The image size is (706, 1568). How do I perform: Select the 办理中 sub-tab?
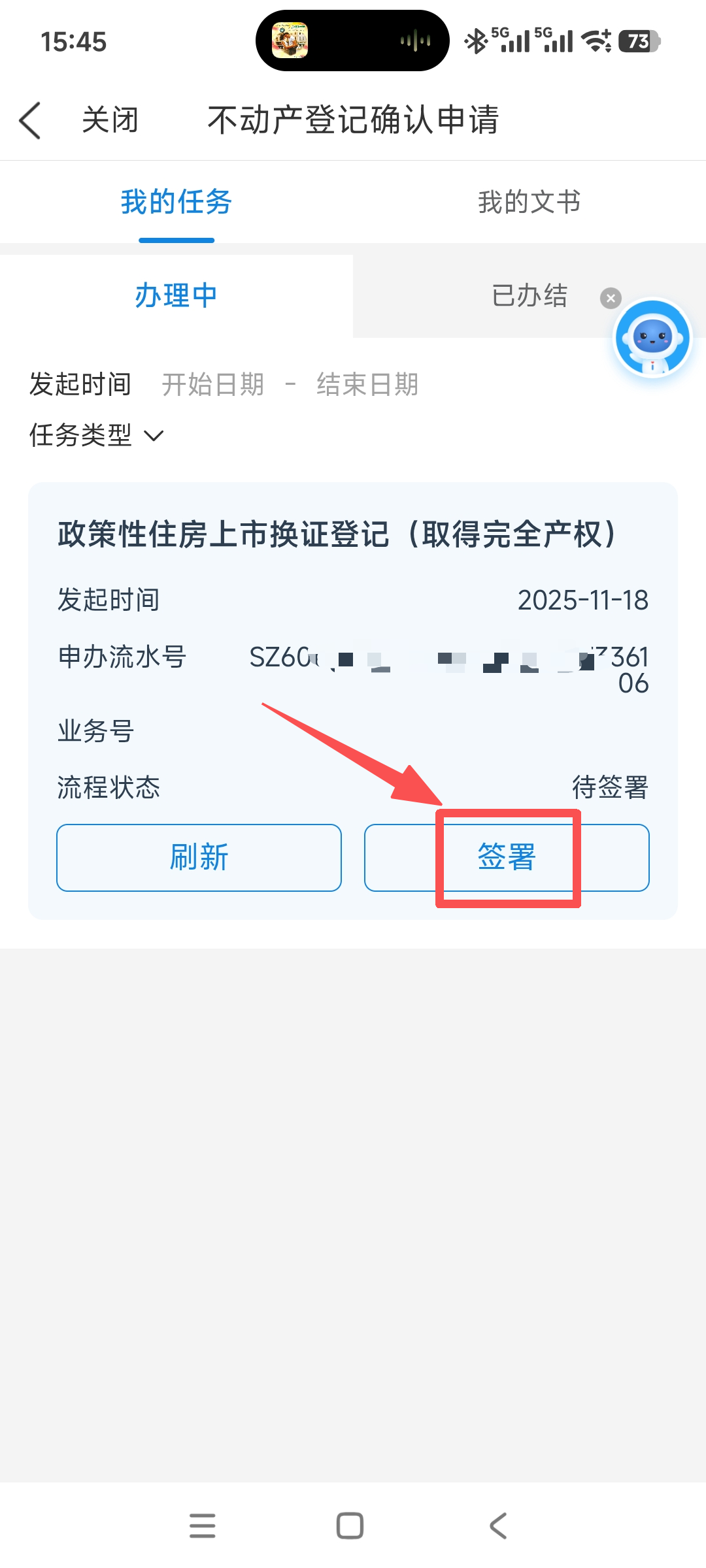[176, 296]
